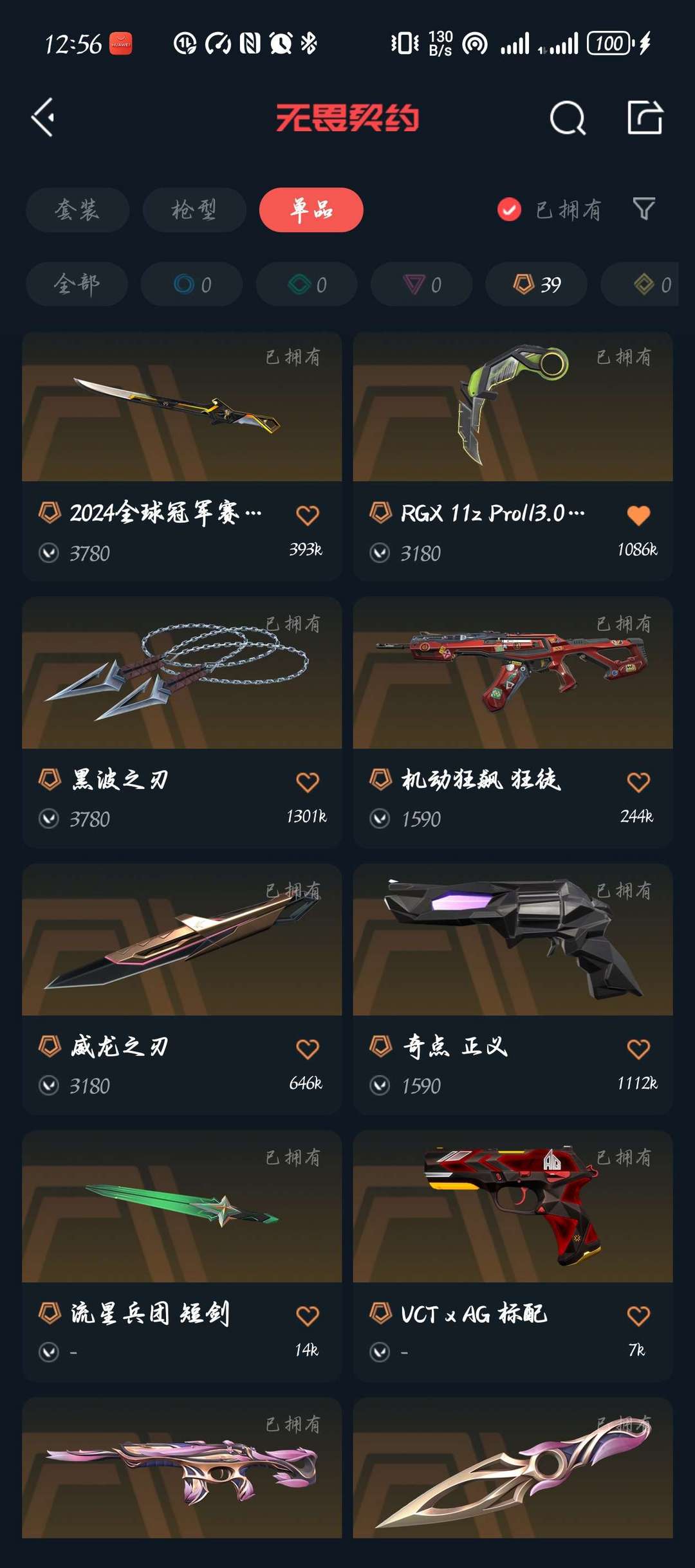Open the 威龙之刃 card
Image resolution: width=695 pixels, height=1568 pixels.
tap(181, 989)
